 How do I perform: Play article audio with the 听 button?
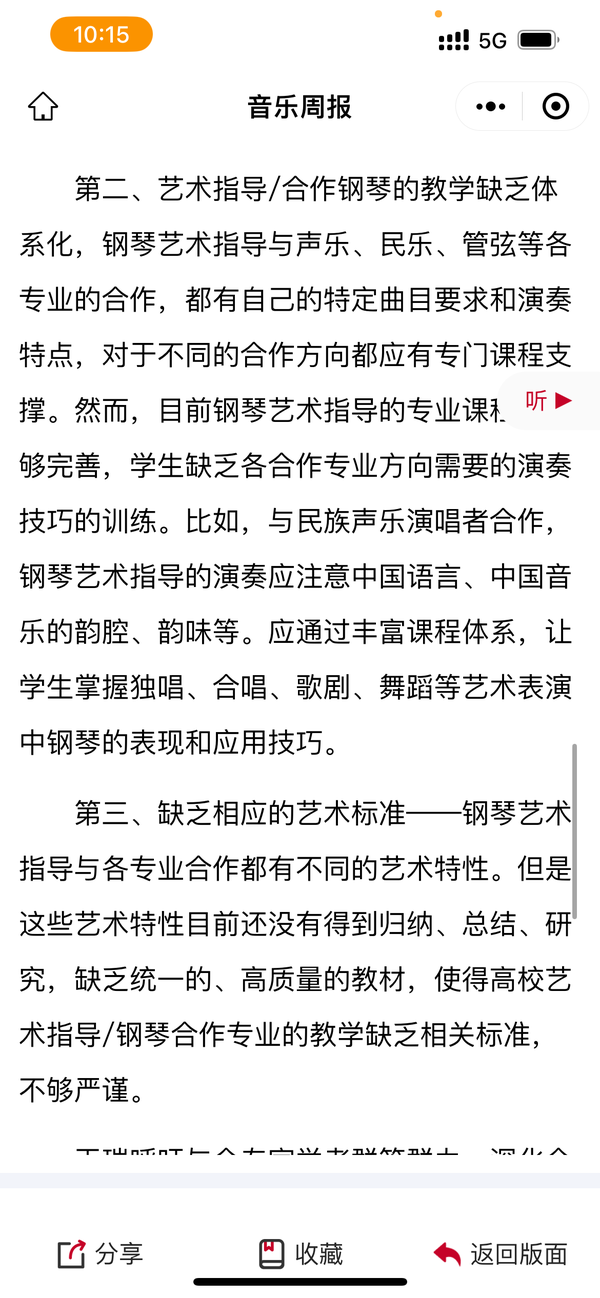(x=550, y=401)
